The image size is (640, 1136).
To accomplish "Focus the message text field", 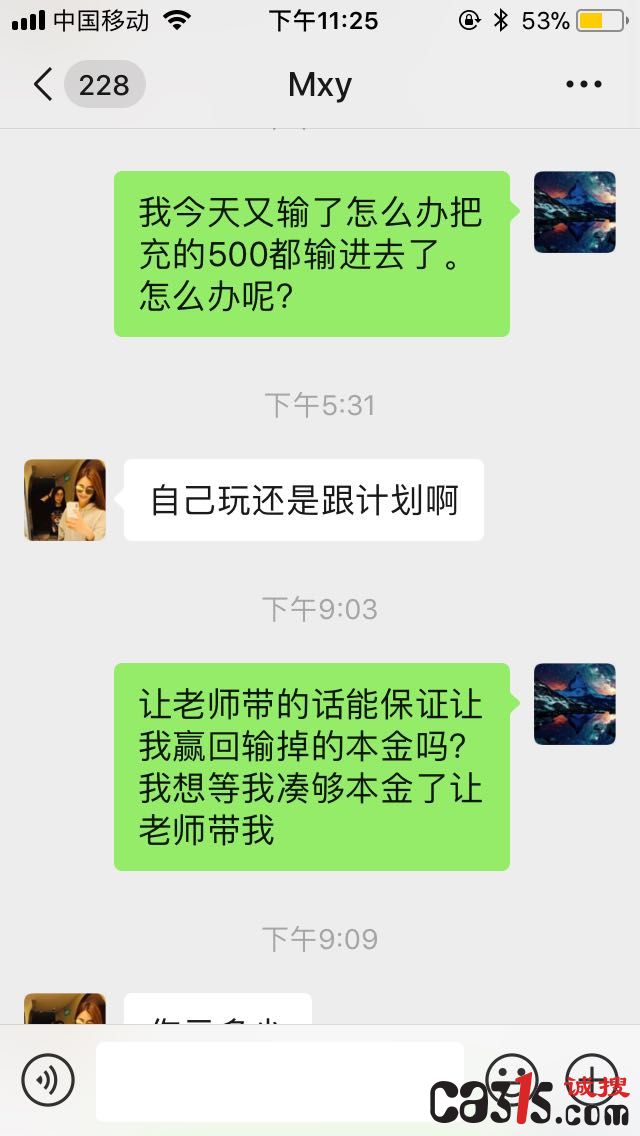I will point(280,1080).
